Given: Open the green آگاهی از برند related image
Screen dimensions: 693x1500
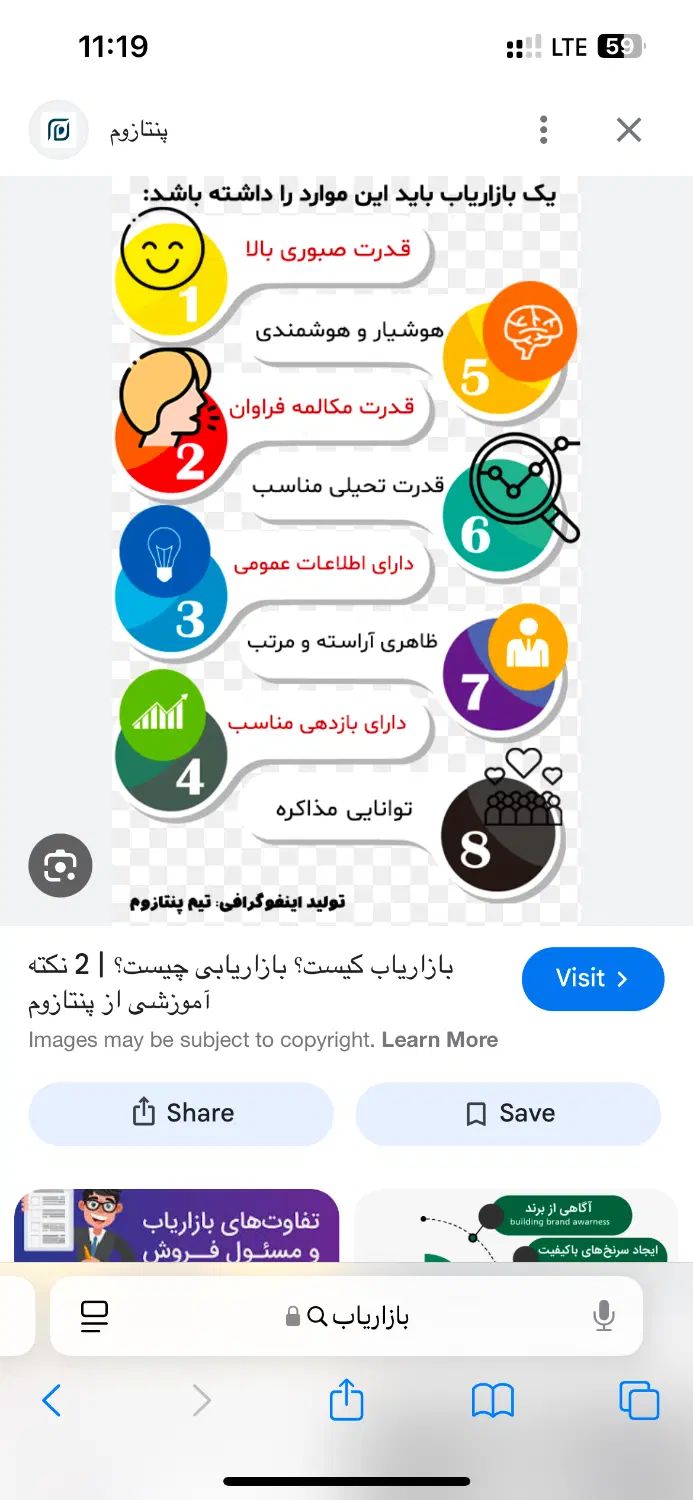Looking at the screenshot, I should coord(517,1227).
